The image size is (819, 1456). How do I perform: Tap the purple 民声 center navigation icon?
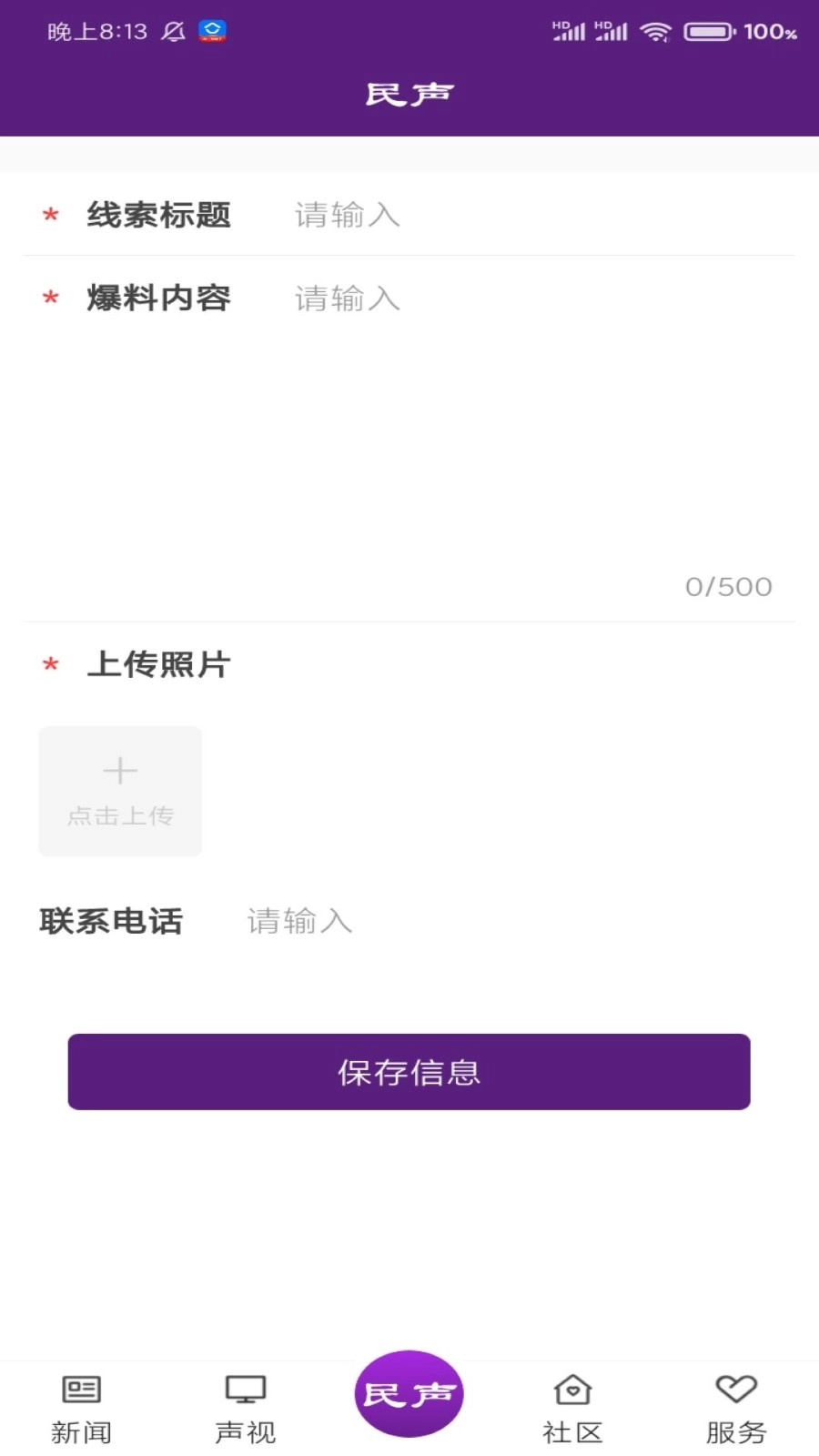point(409,1392)
